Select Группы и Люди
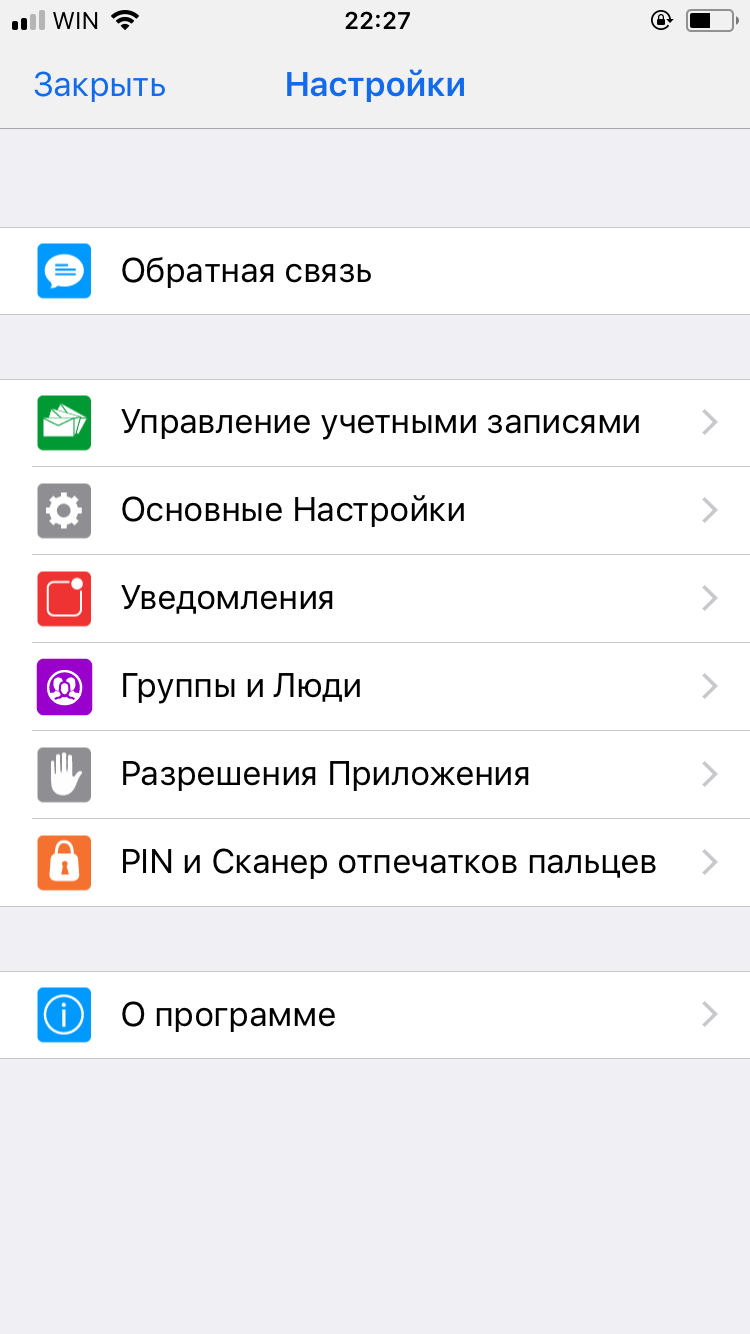 (241, 687)
